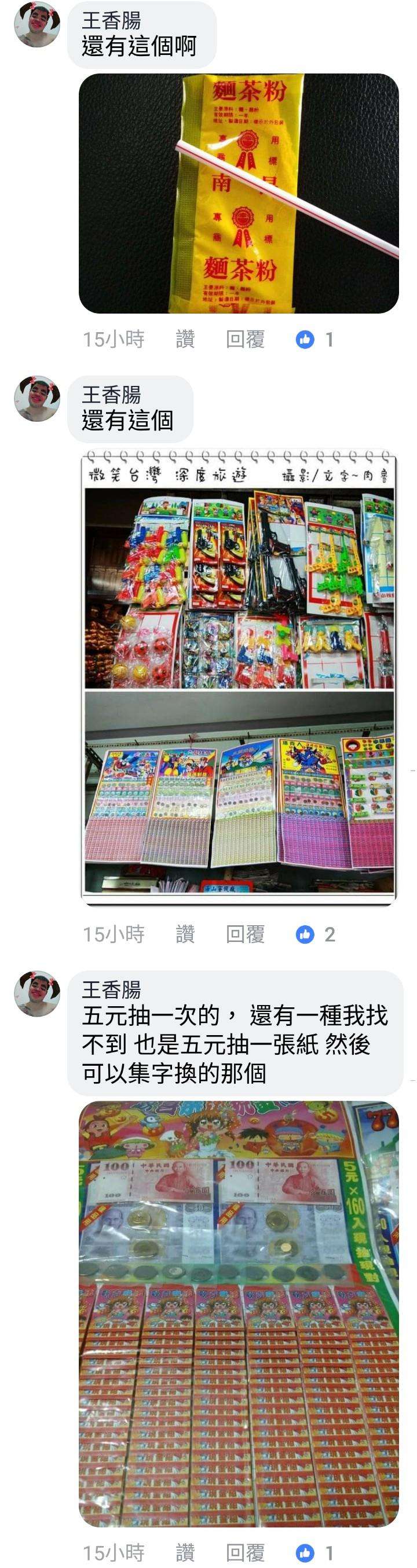View the 2 reactions on toy stall comment
This screenshot has height=1568, width=417.
click(315, 934)
